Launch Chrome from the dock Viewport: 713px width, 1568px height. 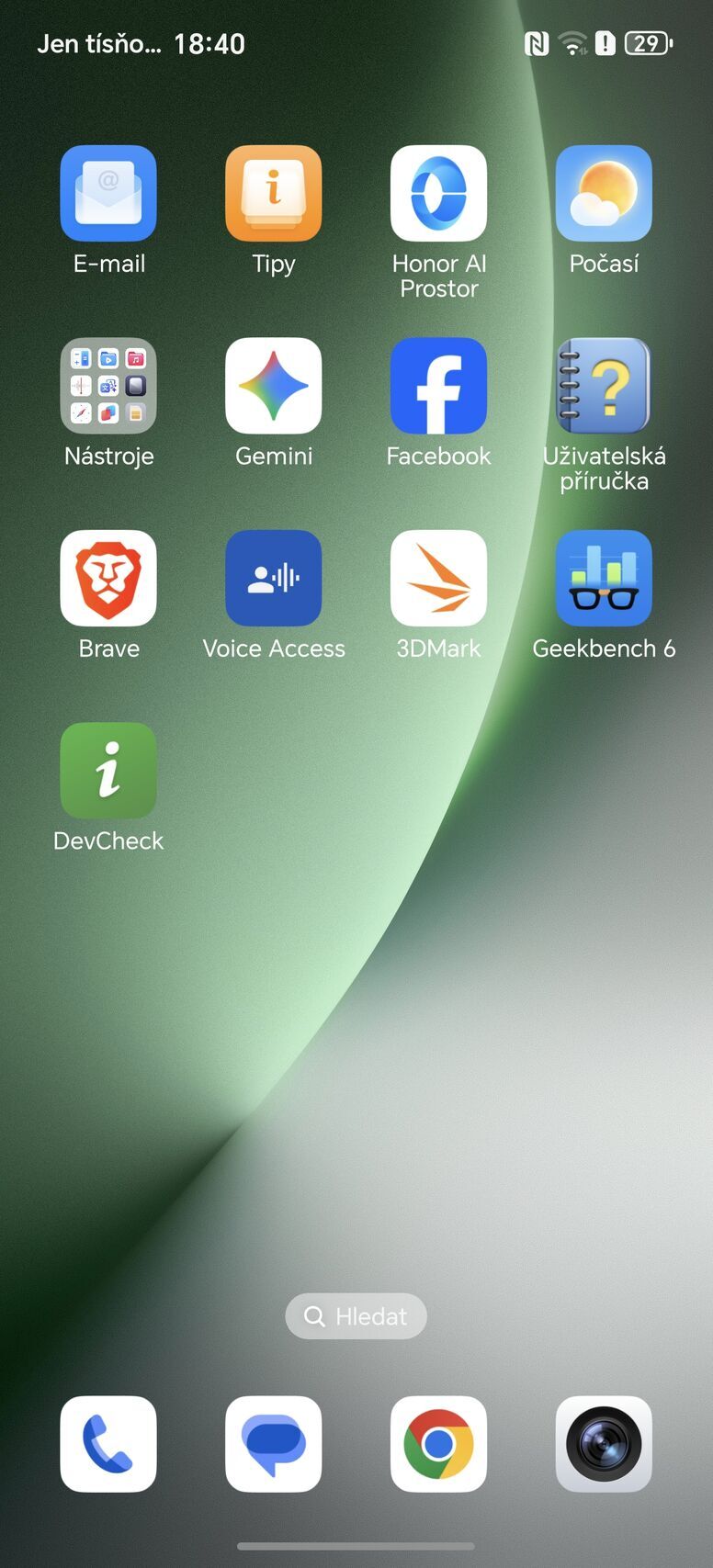tap(438, 1444)
